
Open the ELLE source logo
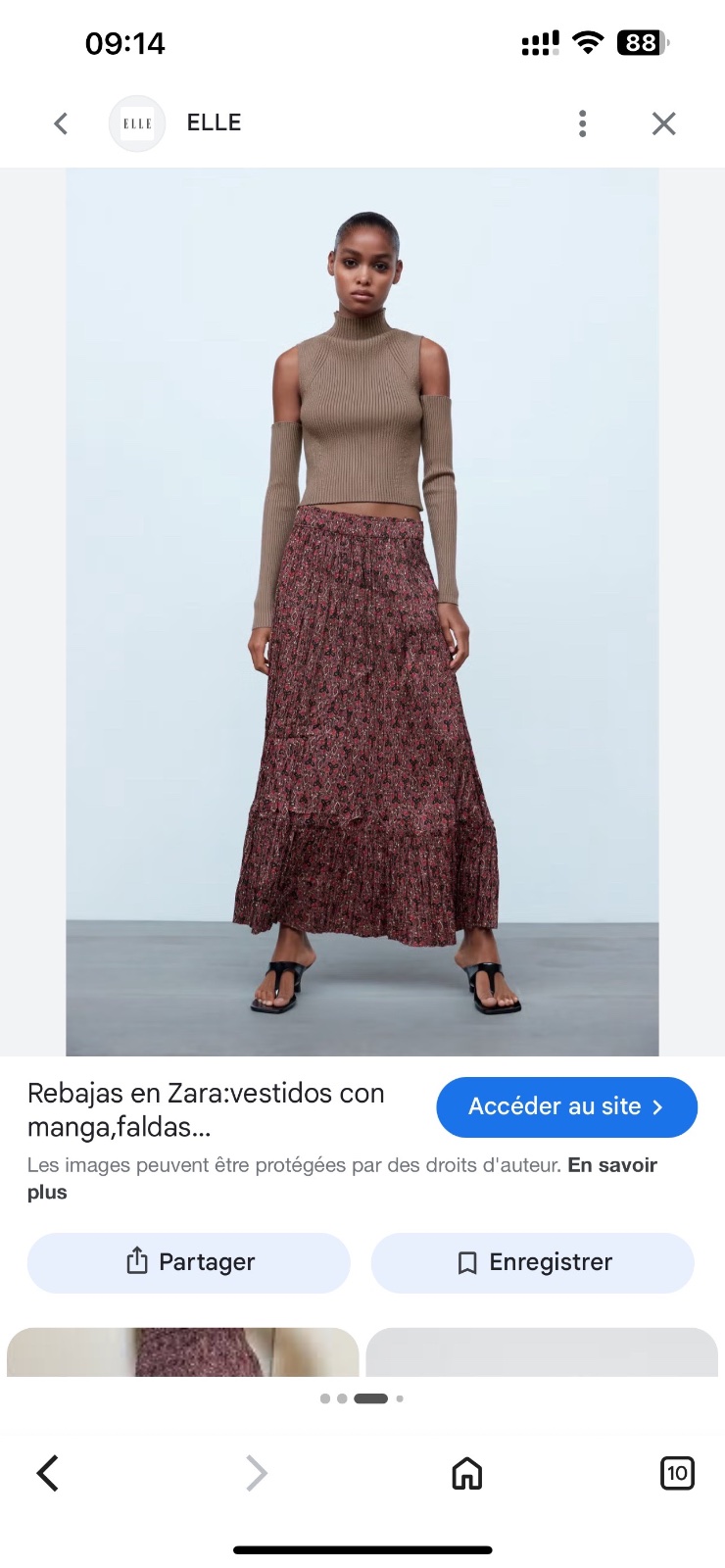click(137, 123)
